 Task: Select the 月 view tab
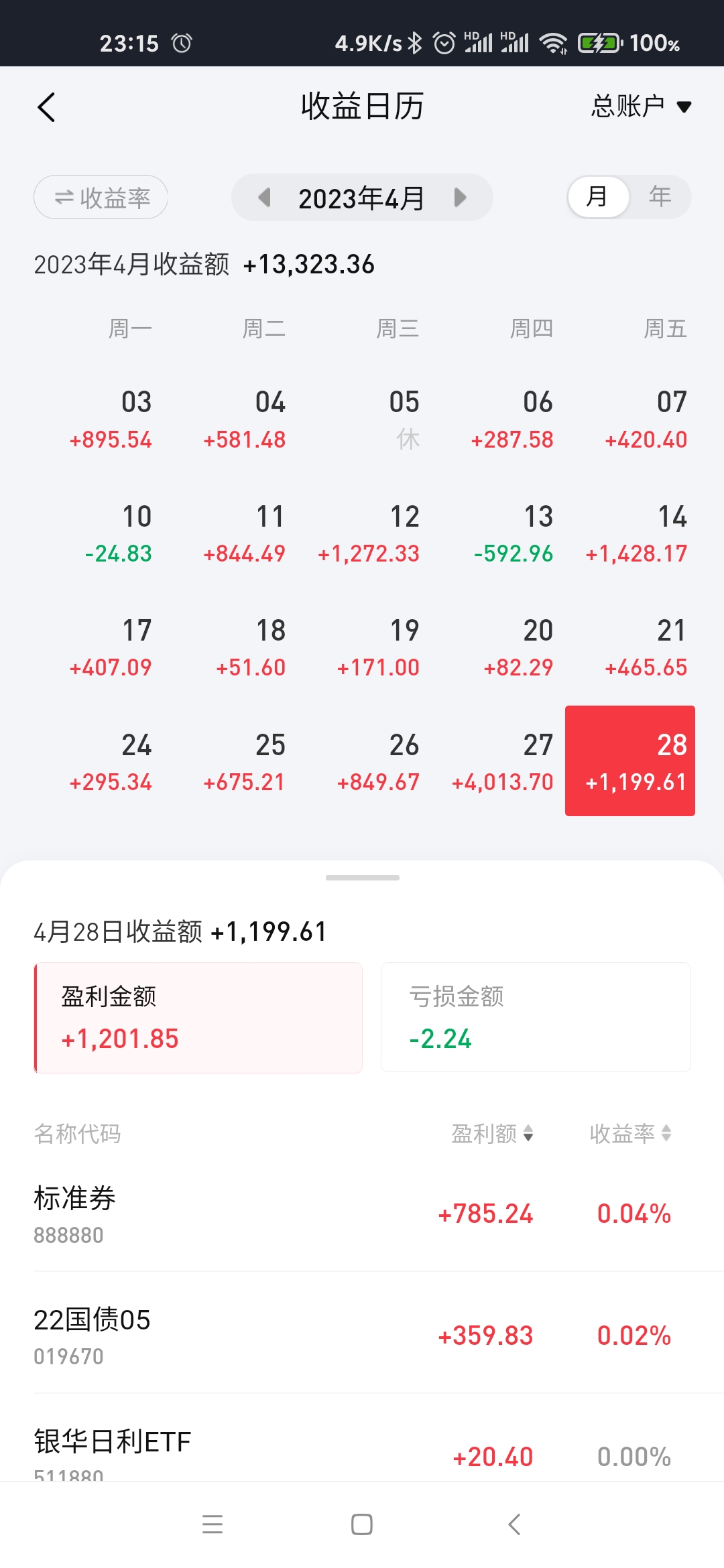[x=597, y=196]
